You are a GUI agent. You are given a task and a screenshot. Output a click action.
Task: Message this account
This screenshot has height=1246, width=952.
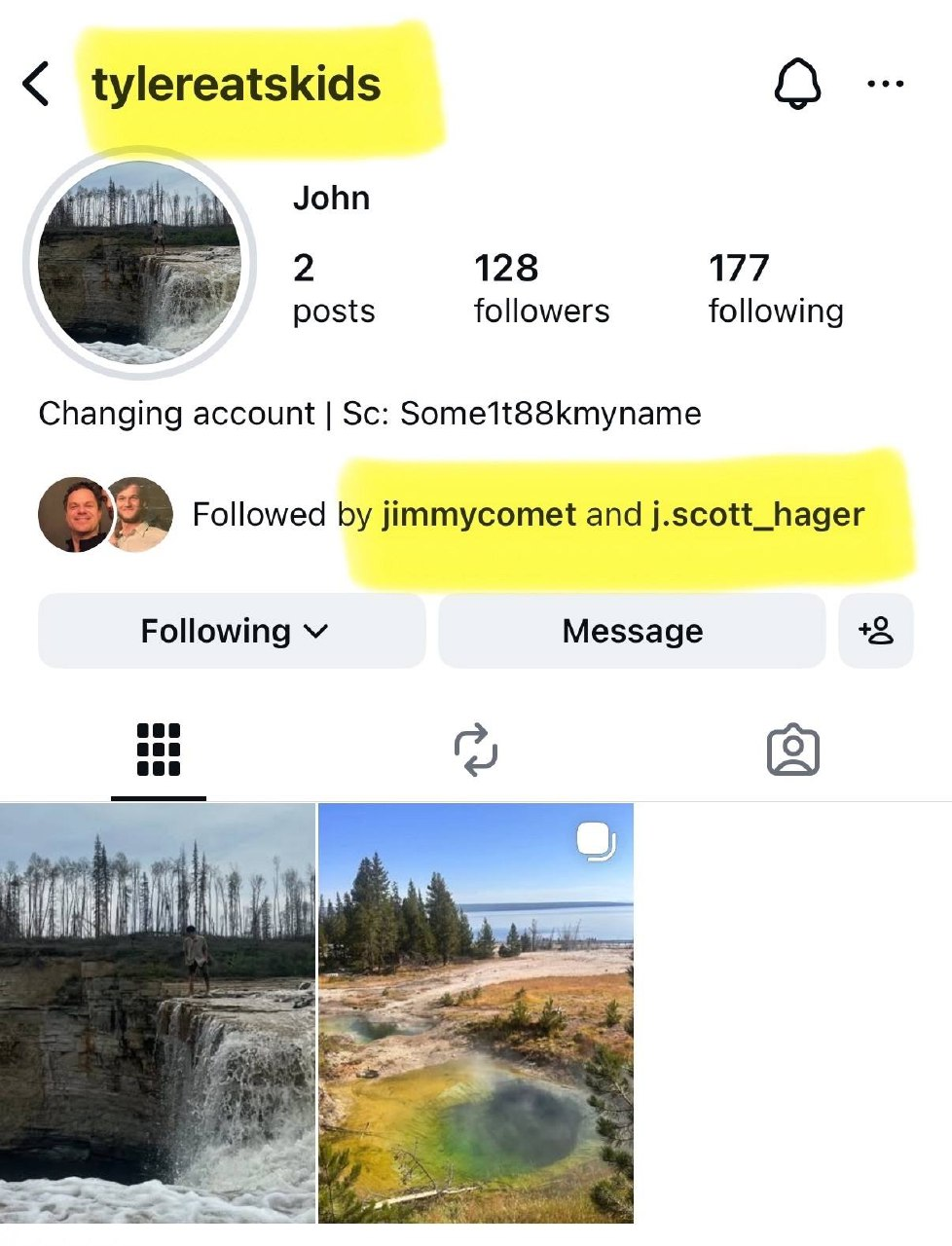tap(632, 631)
